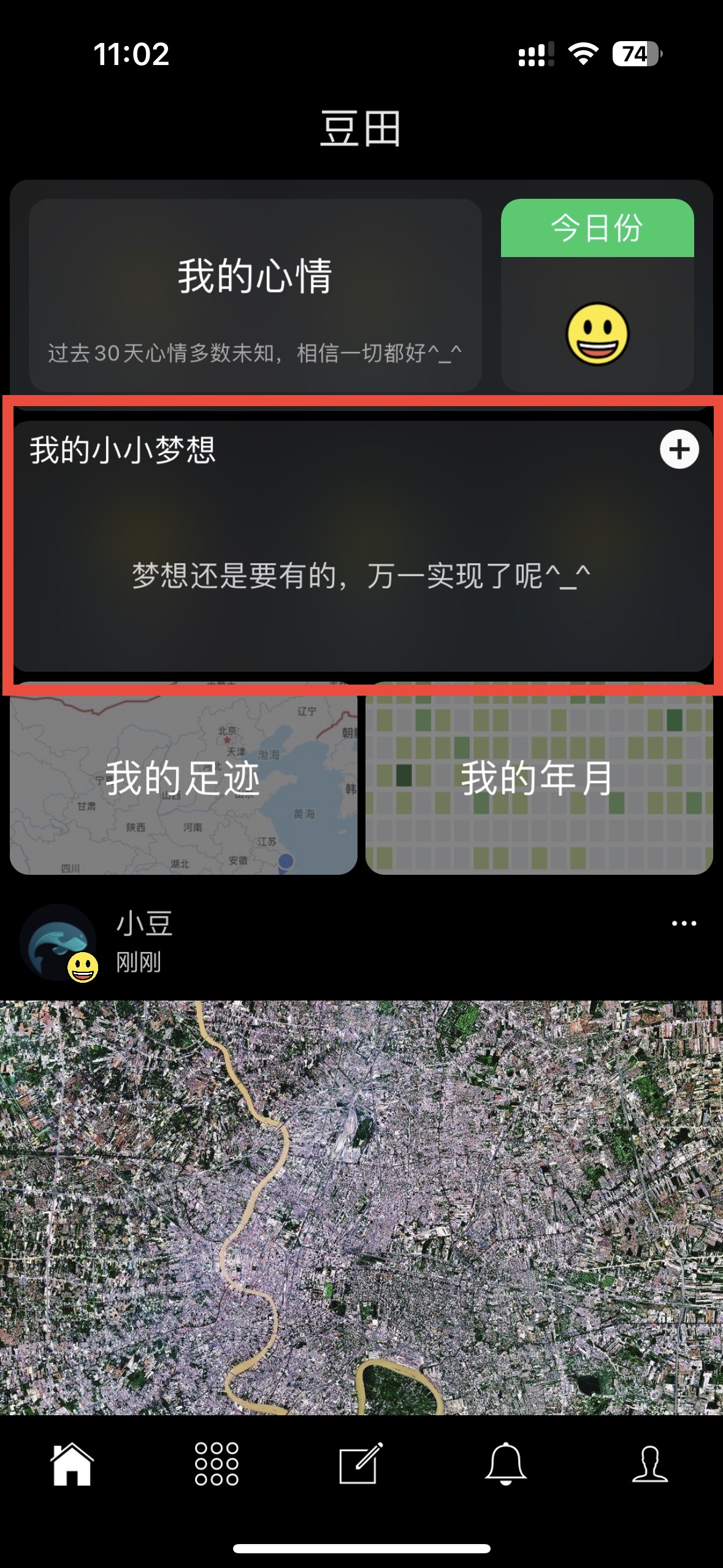View the satellite photo in 小豆's post

tap(361, 1207)
